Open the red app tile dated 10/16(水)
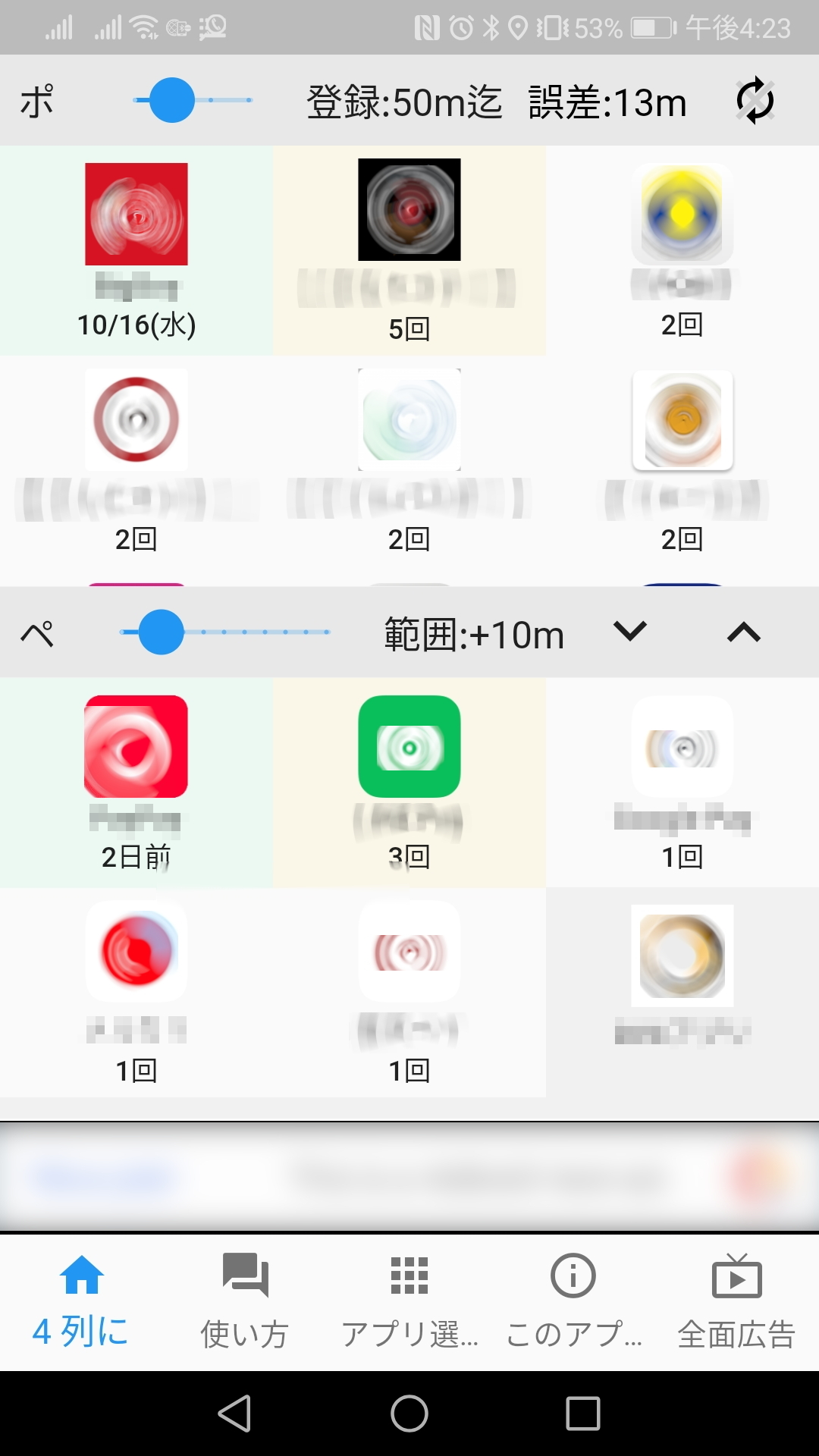This screenshot has width=819, height=1456. (136, 214)
